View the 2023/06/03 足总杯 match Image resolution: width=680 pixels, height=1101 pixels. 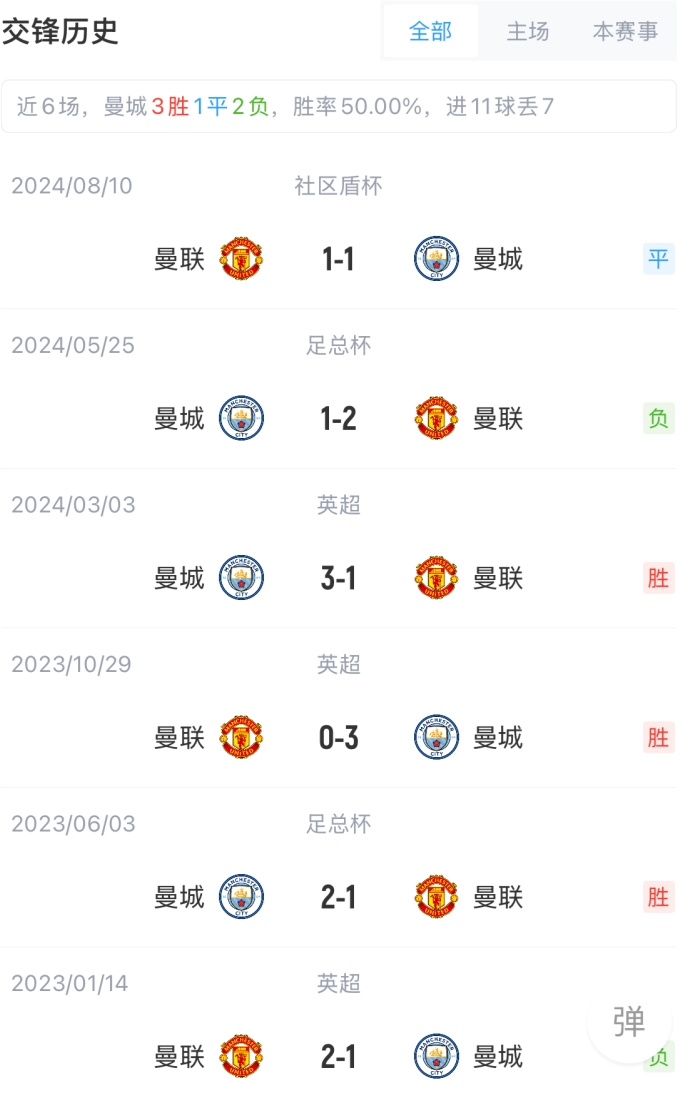pos(338,897)
